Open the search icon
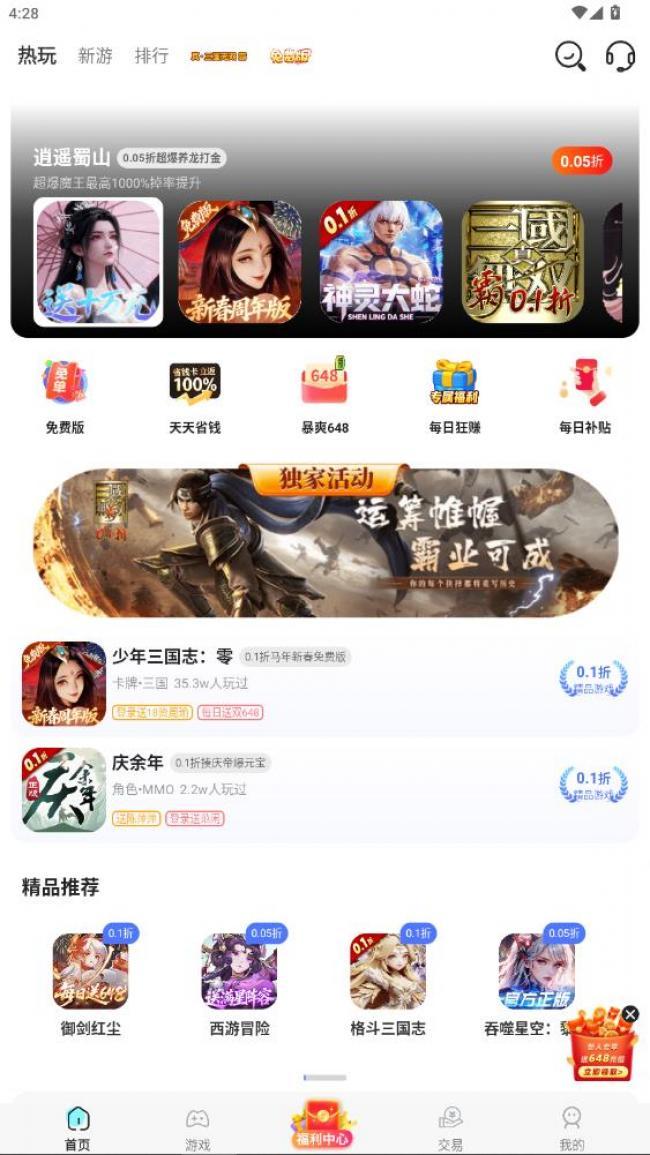The height and width of the screenshot is (1155, 650). coord(570,56)
